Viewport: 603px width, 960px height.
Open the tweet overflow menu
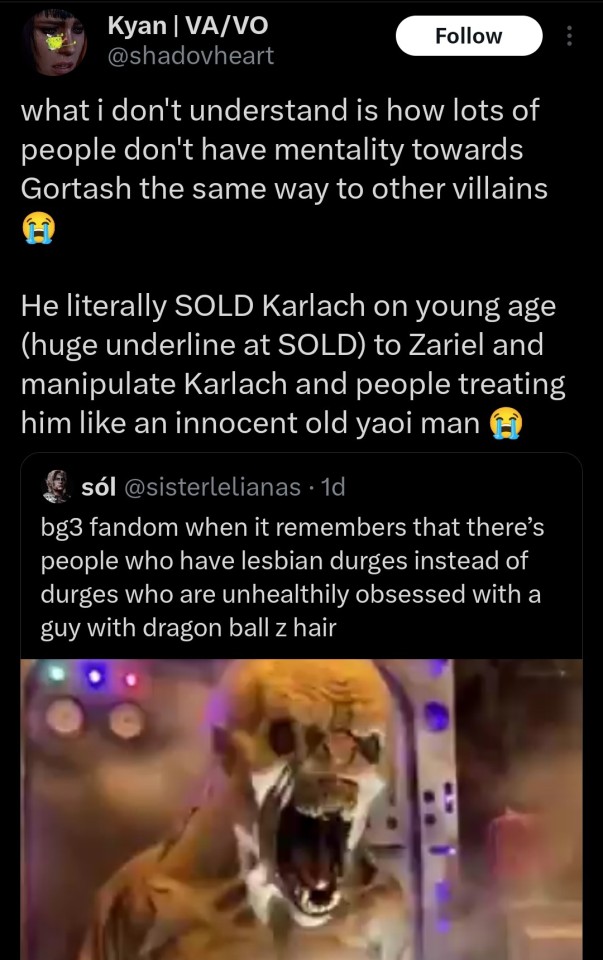(569, 36)
